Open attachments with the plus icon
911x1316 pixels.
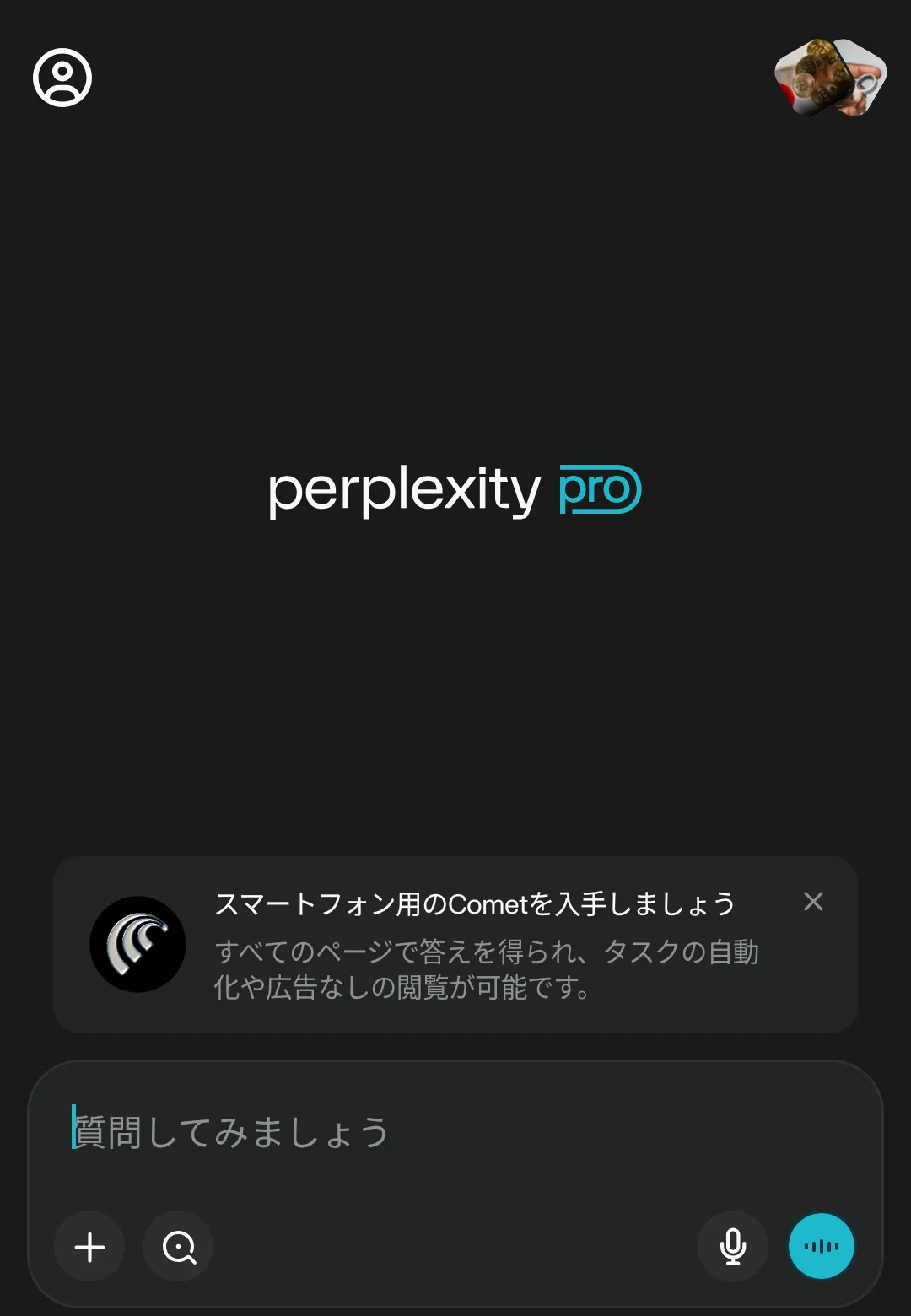click(x=89, y=1246)
